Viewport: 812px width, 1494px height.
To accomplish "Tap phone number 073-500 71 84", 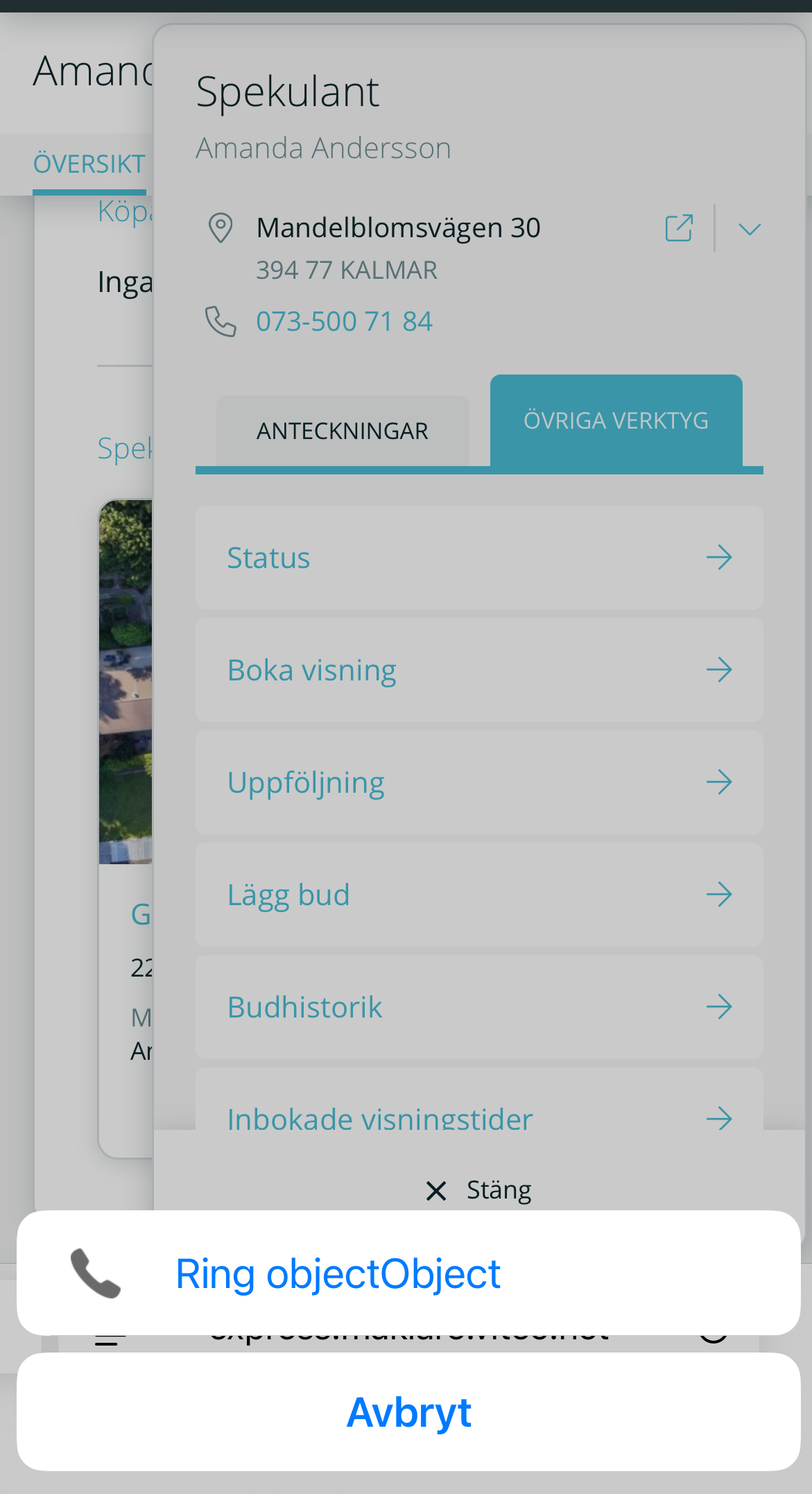I will coord(344,322).
